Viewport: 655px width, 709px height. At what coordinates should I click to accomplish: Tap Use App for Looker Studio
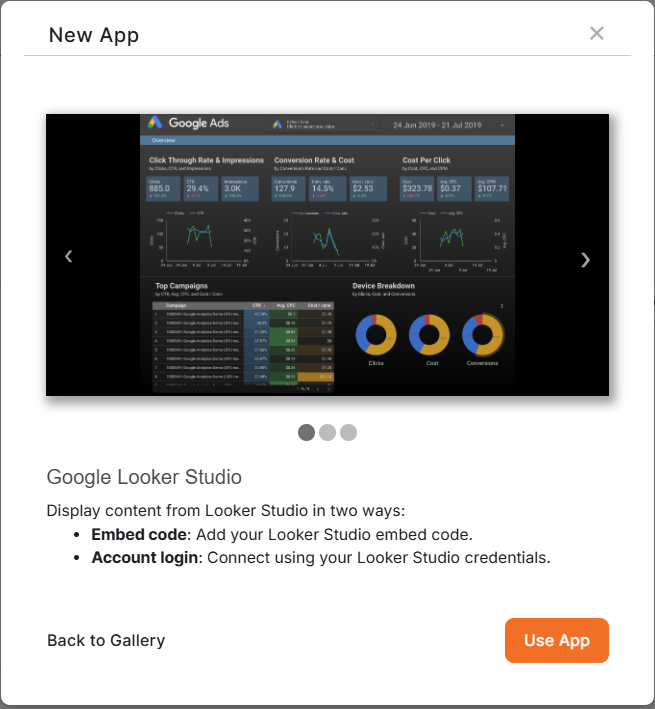coord(556,640)
